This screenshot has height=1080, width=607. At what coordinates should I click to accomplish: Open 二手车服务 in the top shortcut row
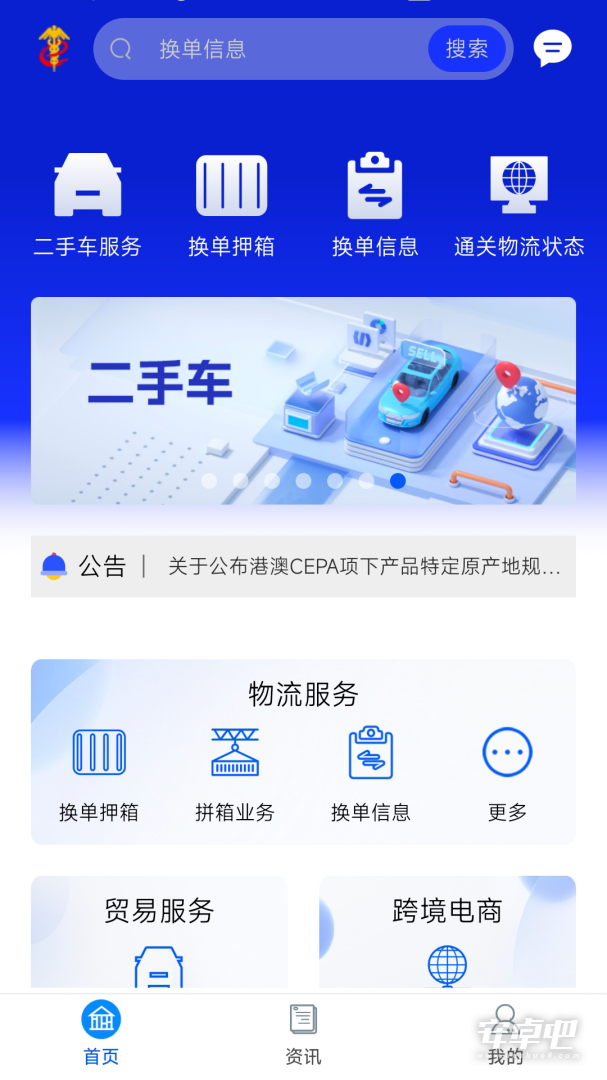pos(88,205)
